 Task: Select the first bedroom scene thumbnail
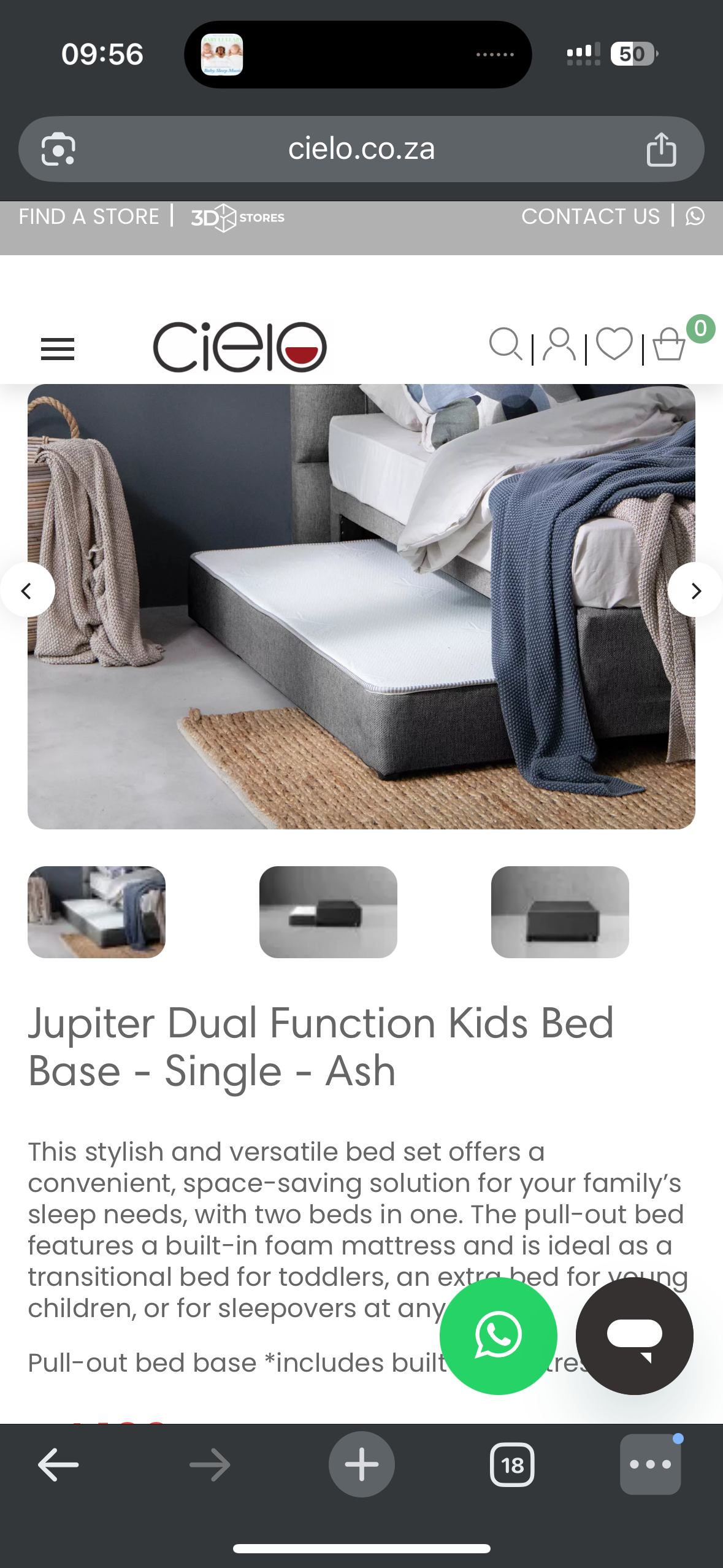[96, 912]
